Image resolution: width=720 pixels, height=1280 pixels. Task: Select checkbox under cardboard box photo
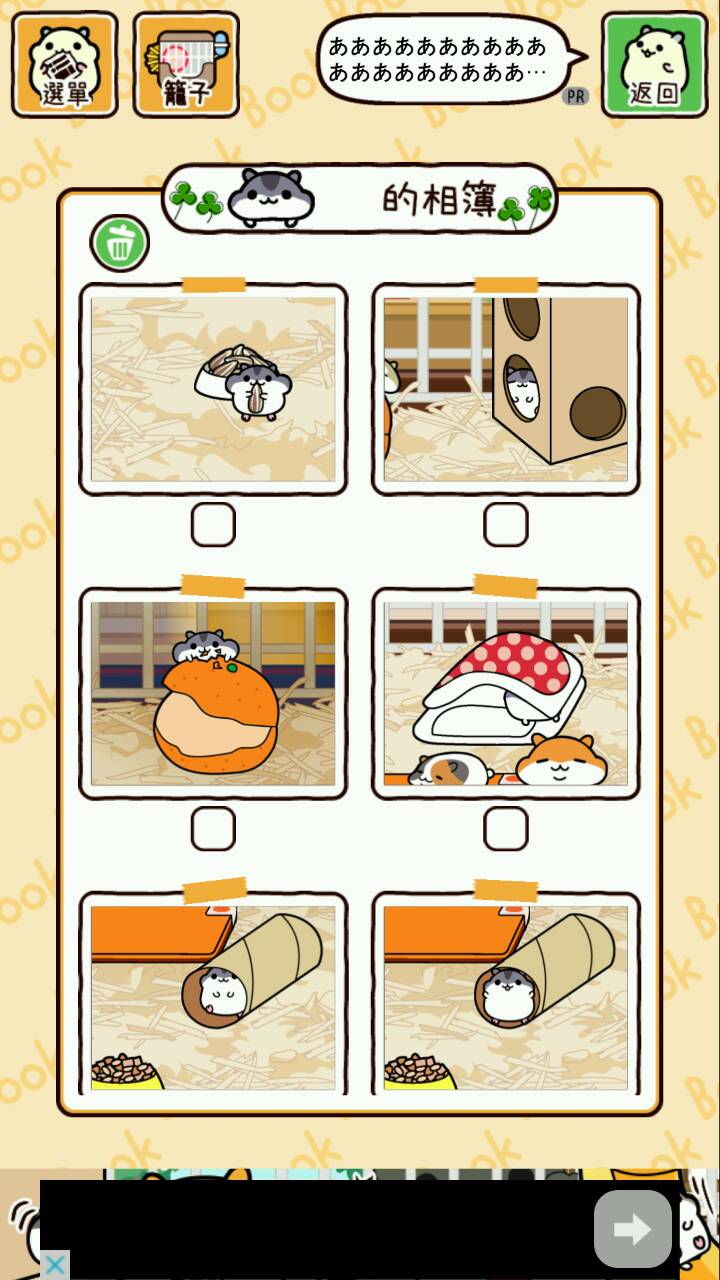(x=506, y=525)
